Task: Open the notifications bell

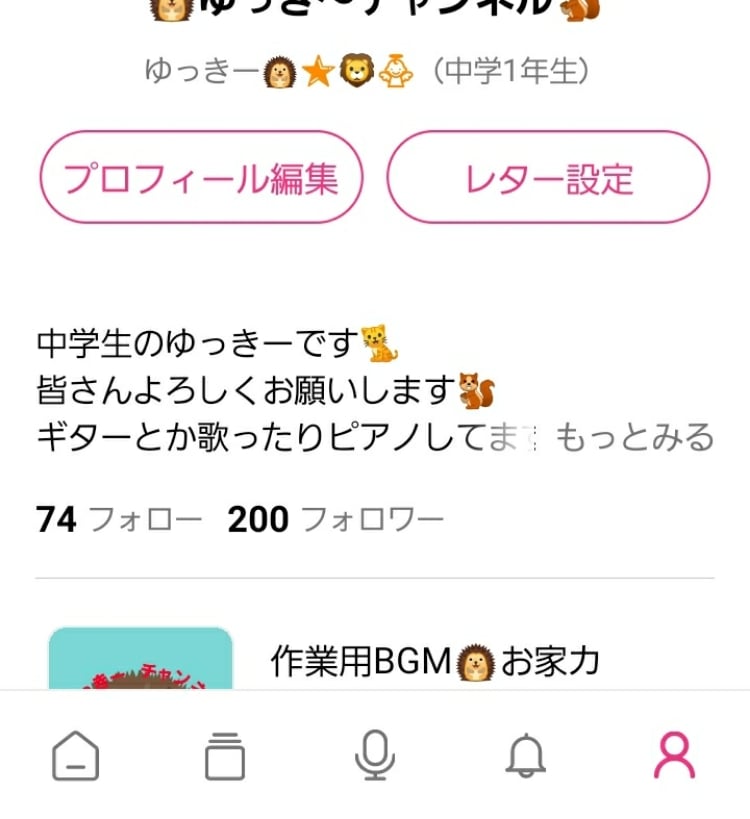Action: (x=525, y=755)
